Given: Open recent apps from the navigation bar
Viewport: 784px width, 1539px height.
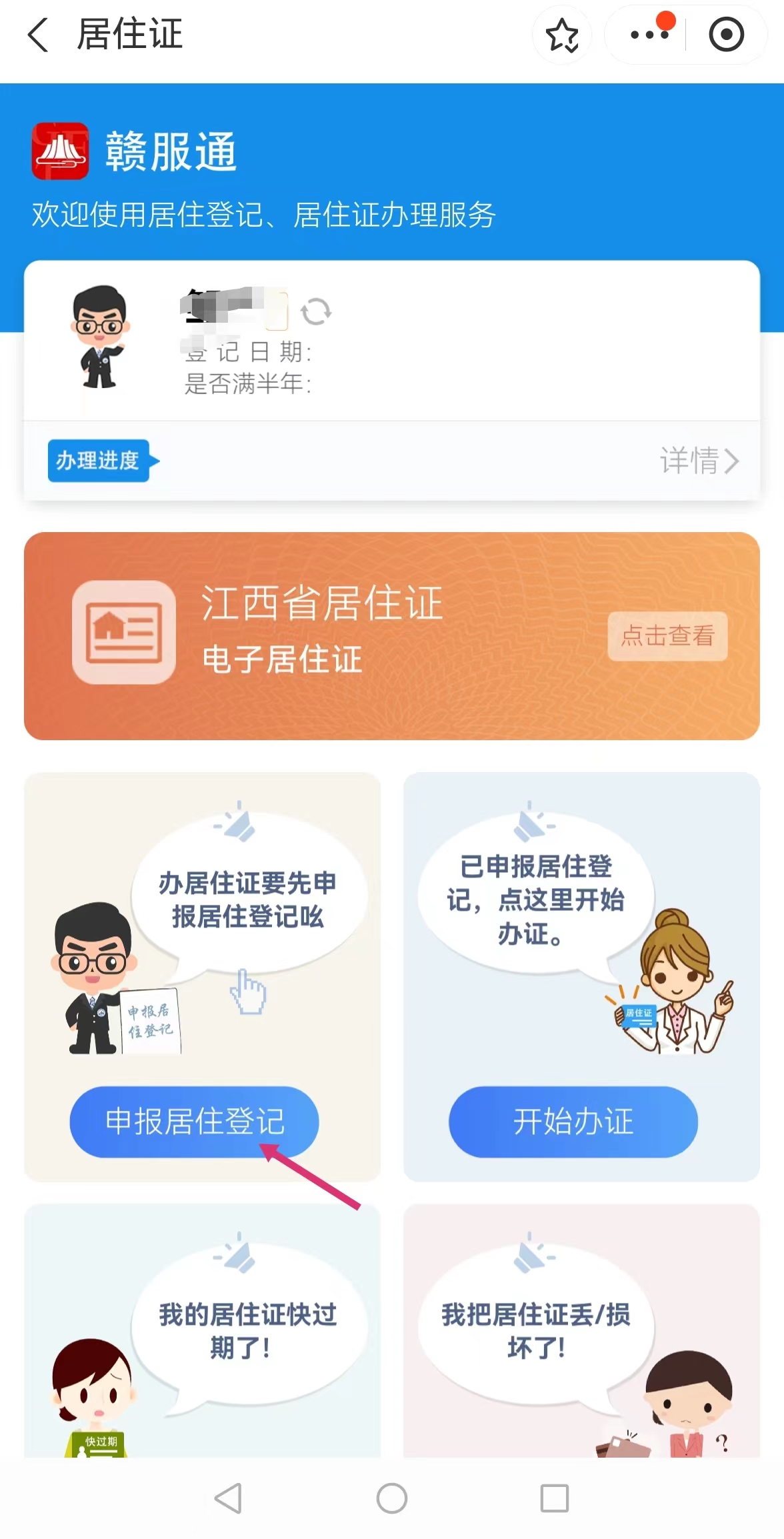Looking at the screenshot, I should tap(554, 1498).
